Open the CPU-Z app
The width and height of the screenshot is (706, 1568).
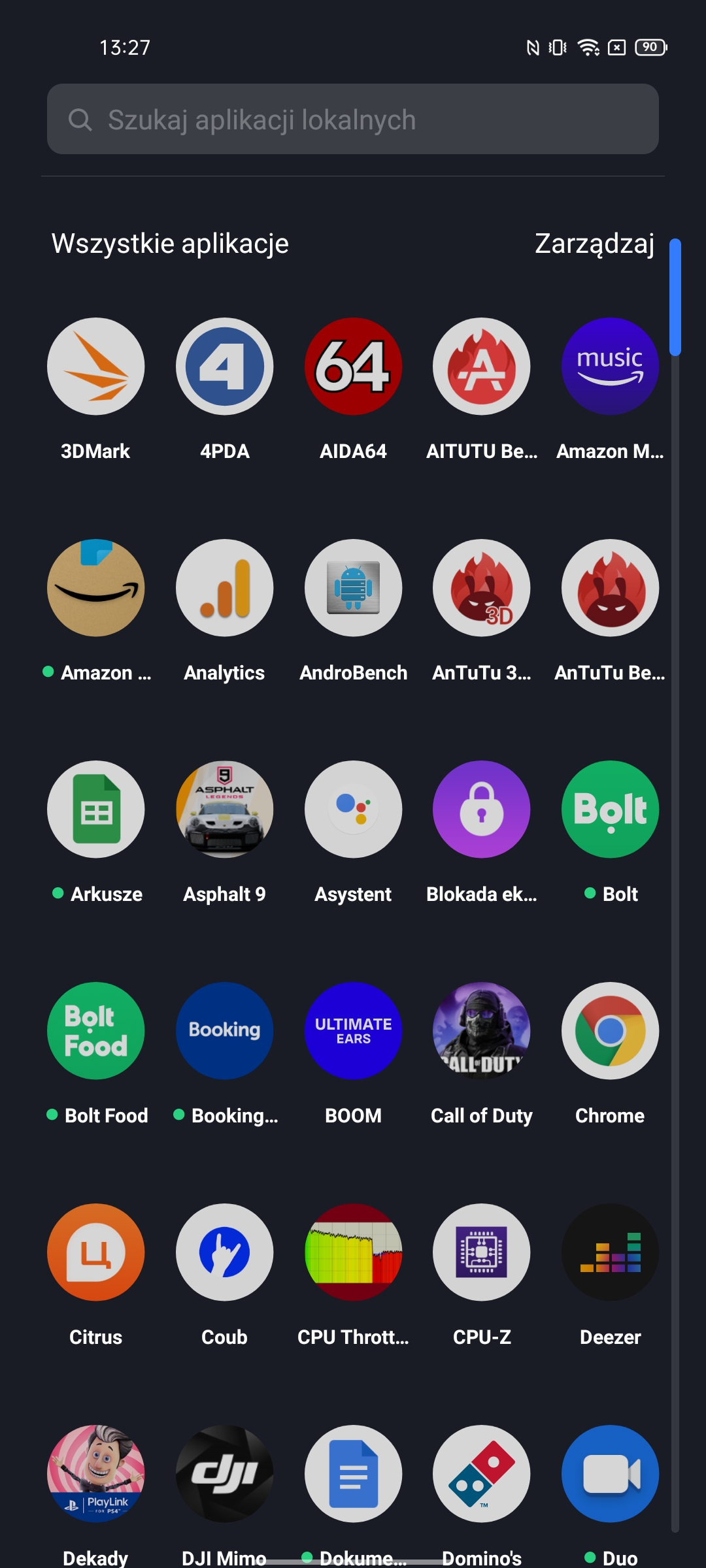point(482,1252)
